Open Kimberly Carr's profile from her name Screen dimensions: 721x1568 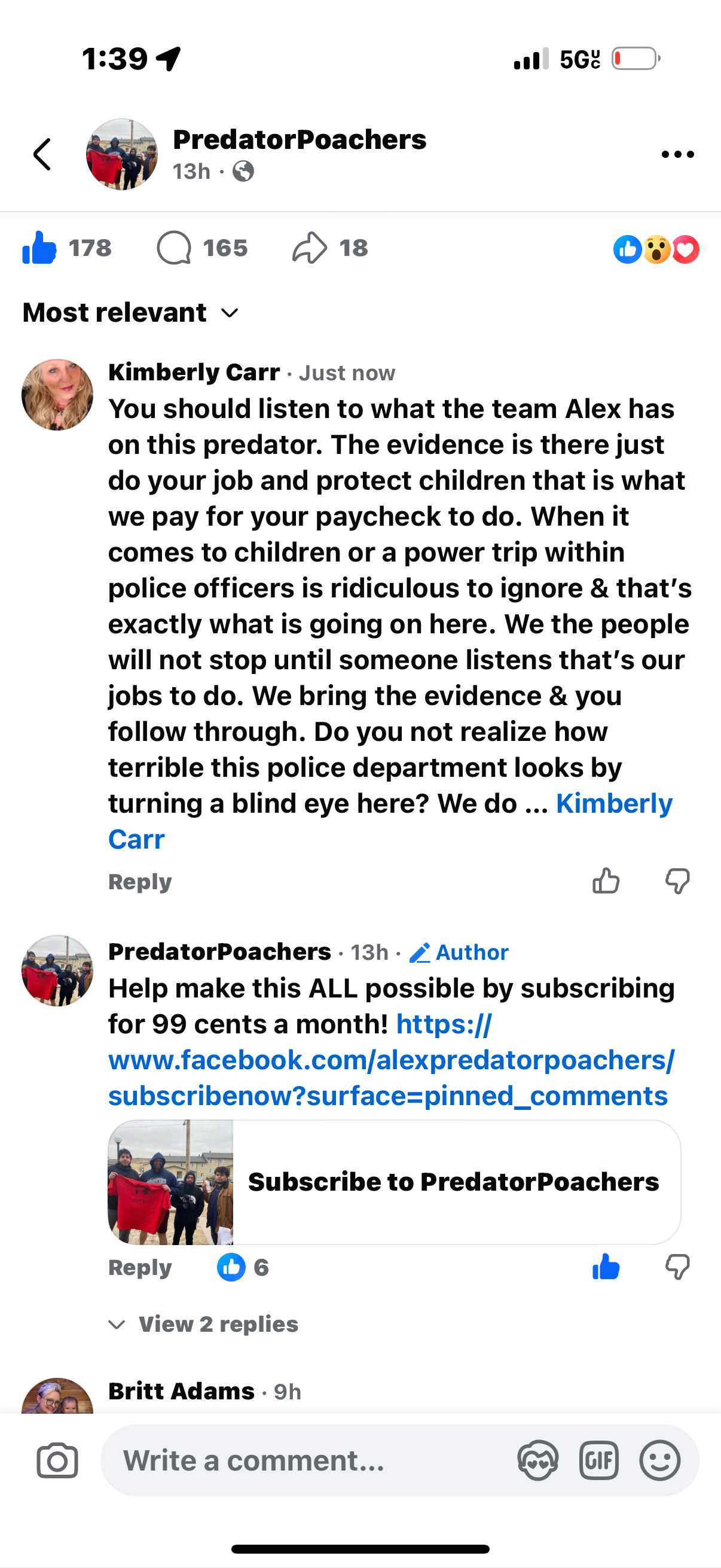pos(194,372)
